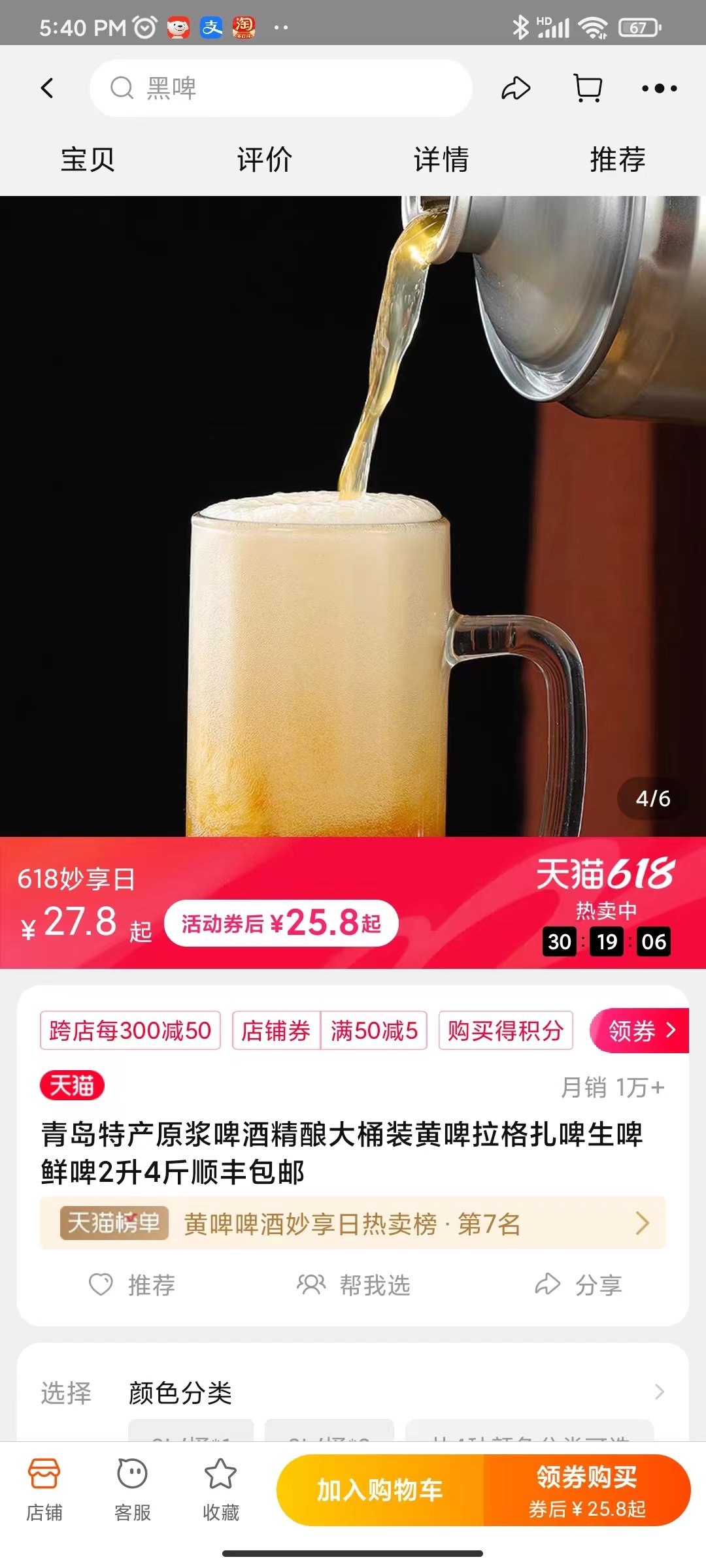
Task: Open the search box showing 黑啤
Action: point(281,88)
